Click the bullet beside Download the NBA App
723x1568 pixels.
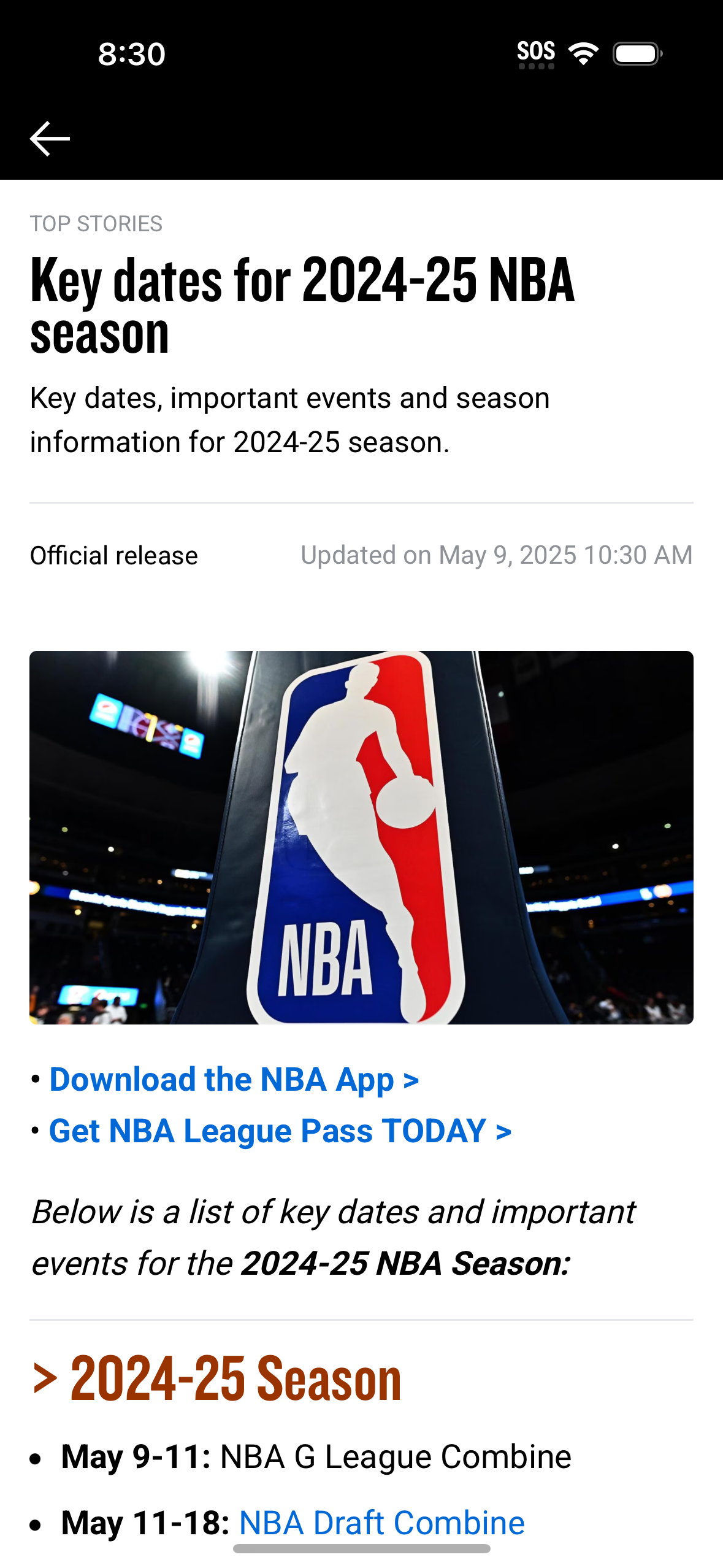pos(36,1079)
